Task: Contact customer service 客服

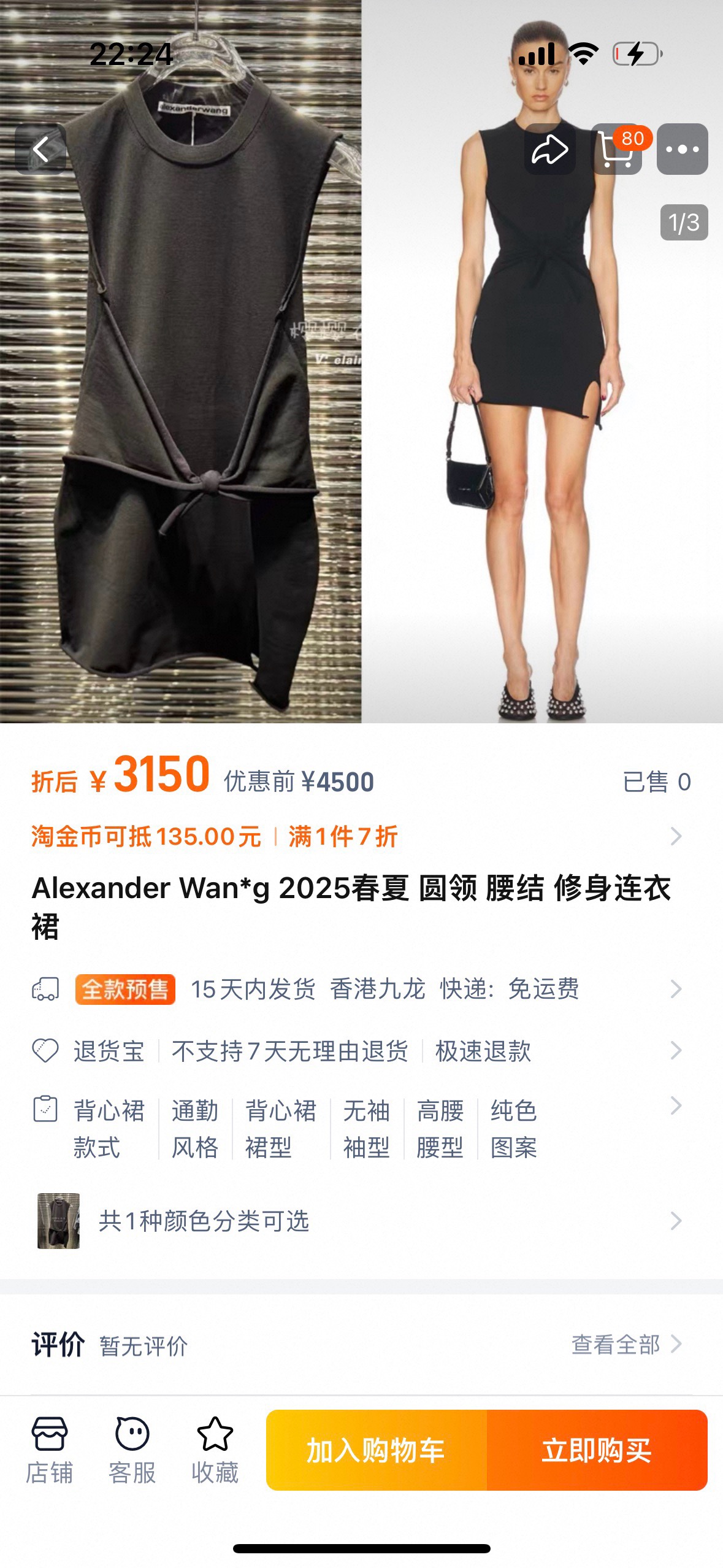Action: coord(132,1450)
